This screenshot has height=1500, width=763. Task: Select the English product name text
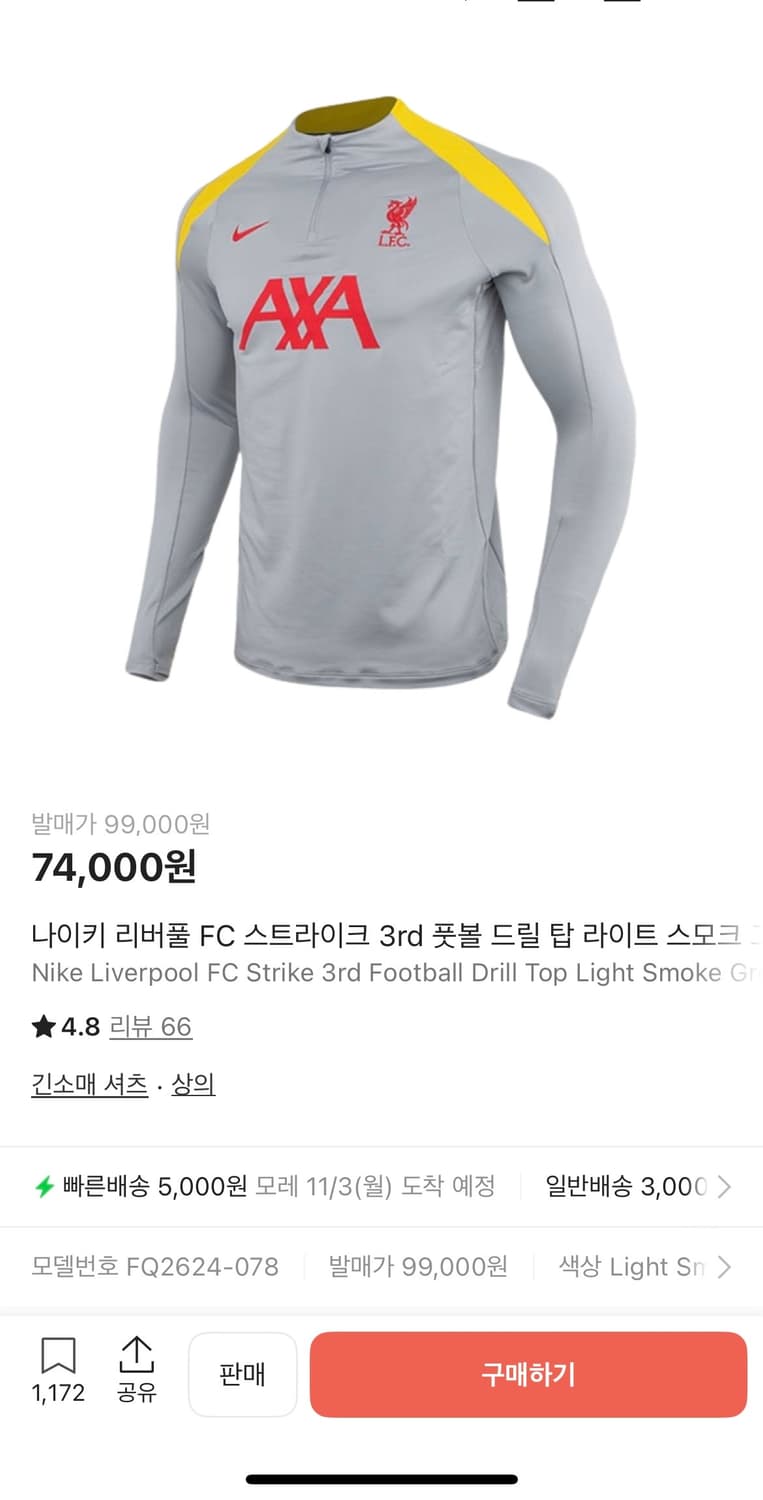click(x=380, y=972)
